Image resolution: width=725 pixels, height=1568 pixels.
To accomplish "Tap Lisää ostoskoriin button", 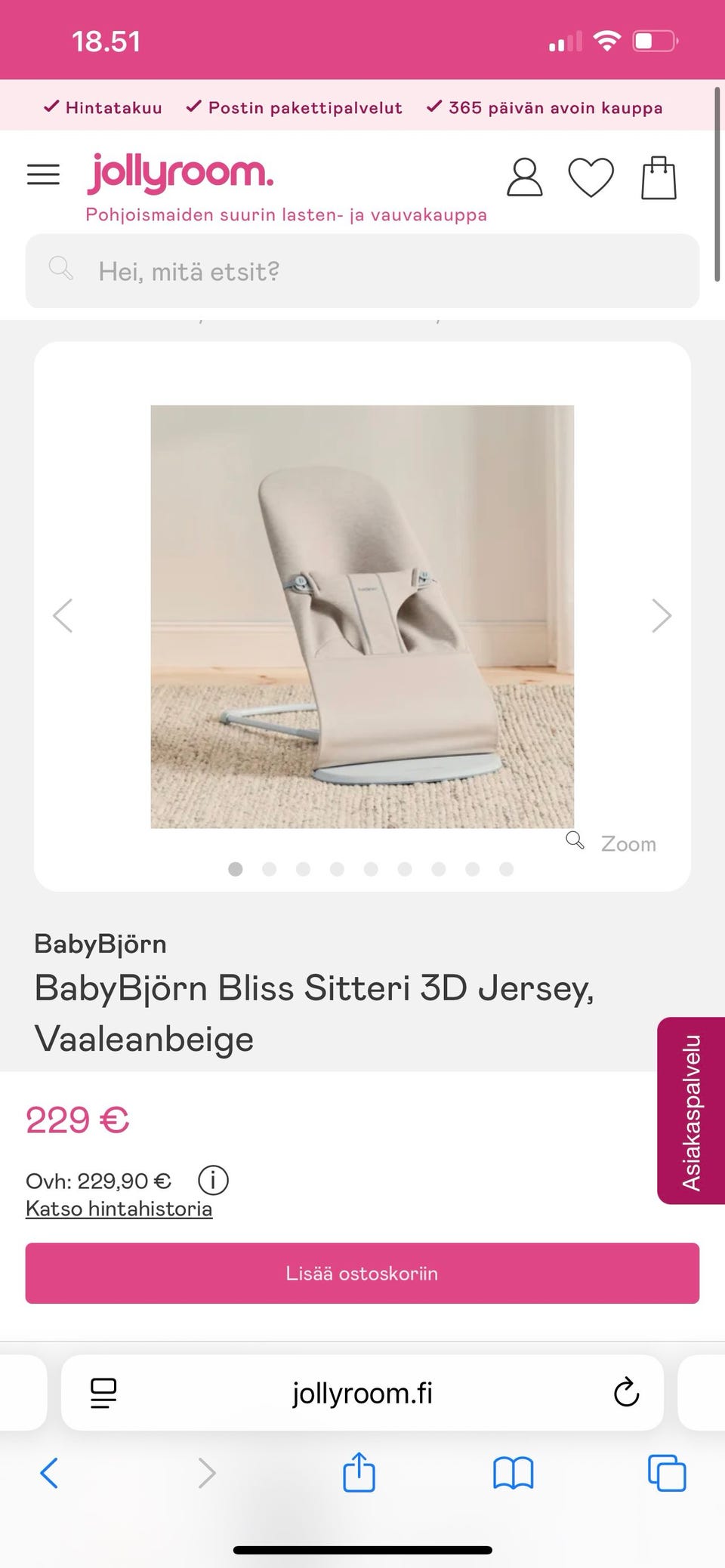I will pos(362,1274).
